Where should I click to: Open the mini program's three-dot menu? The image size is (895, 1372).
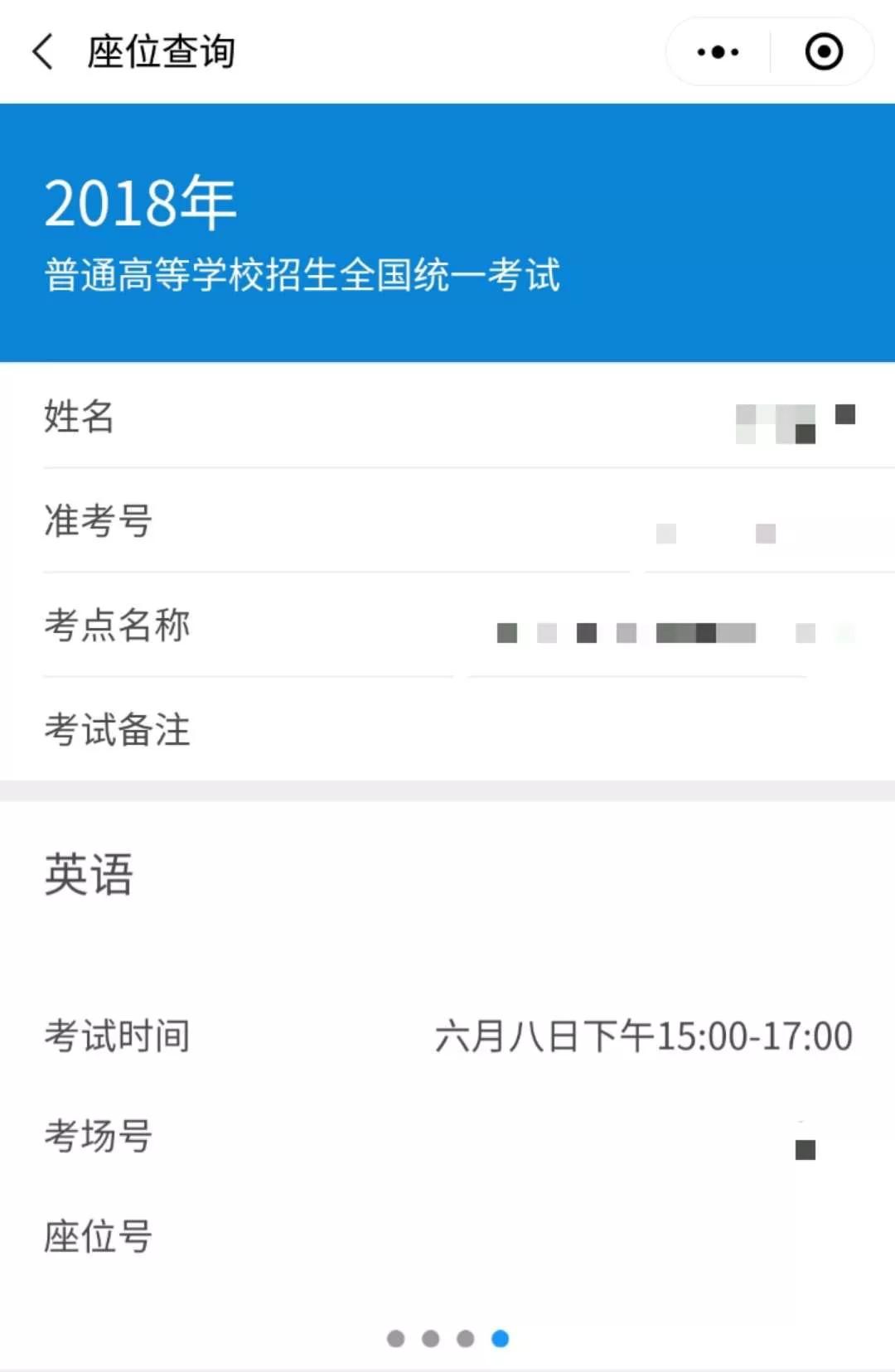tap(718, 51)
